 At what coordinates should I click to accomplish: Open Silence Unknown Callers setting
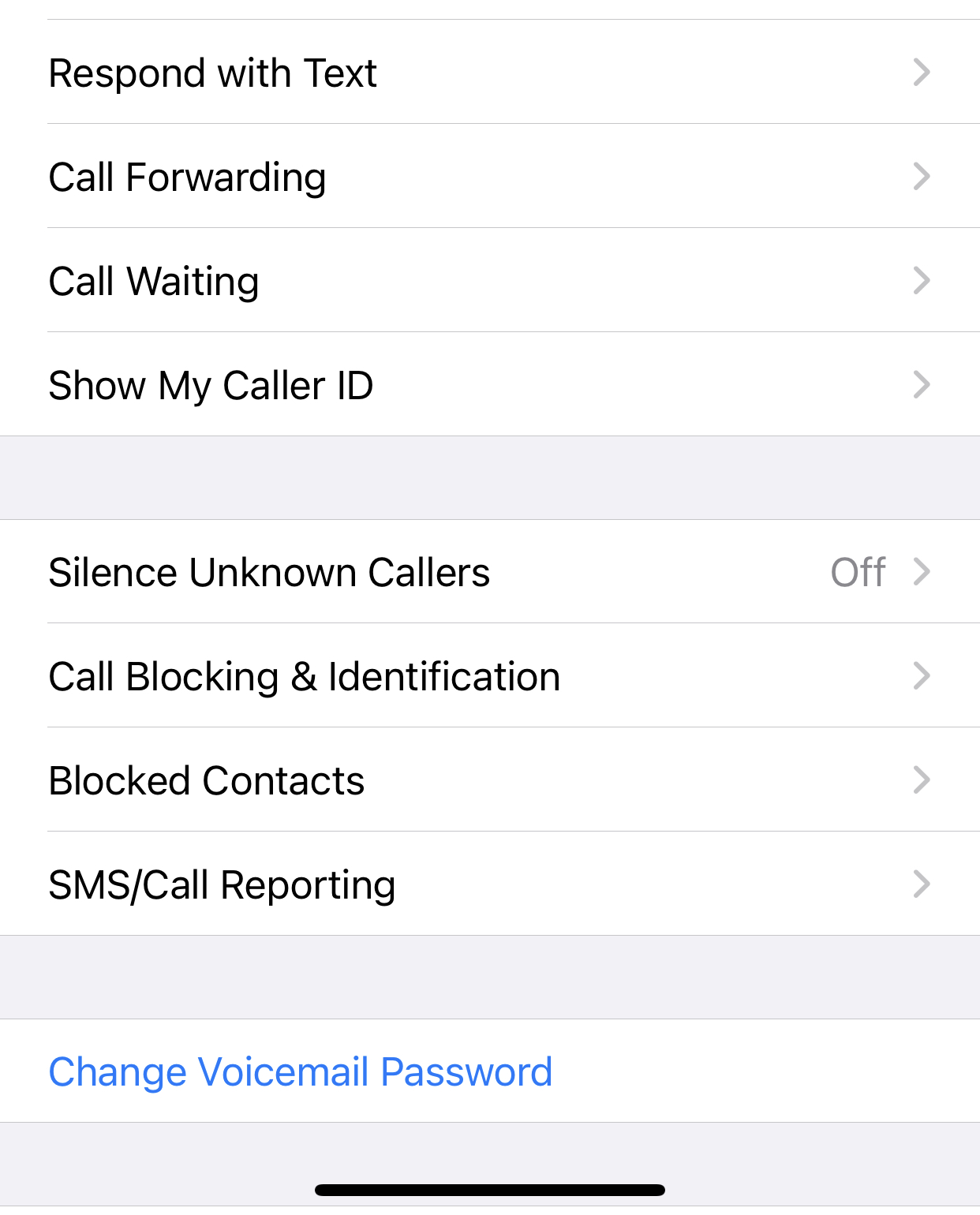coord(490,571)
